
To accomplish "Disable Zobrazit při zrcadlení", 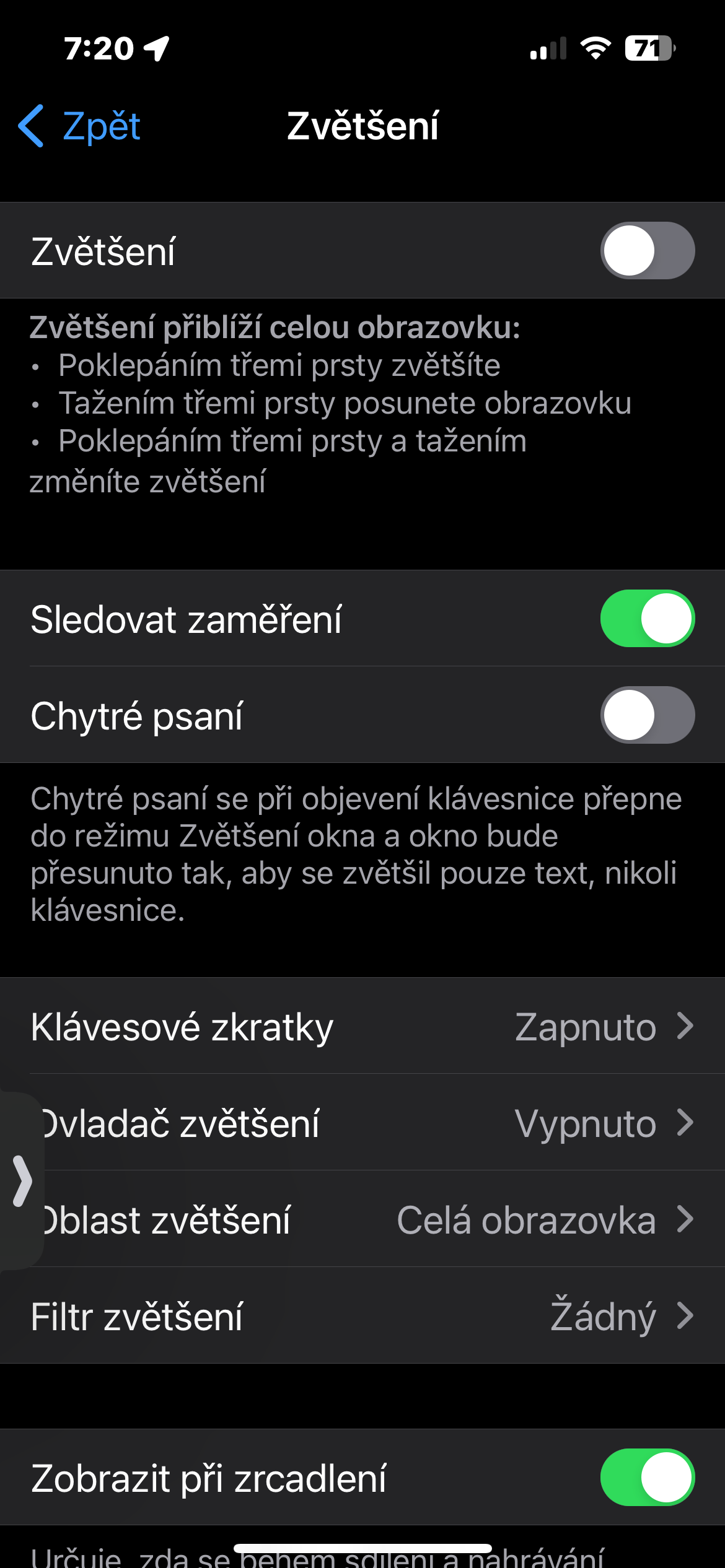I will click(x=646, y=1478).
